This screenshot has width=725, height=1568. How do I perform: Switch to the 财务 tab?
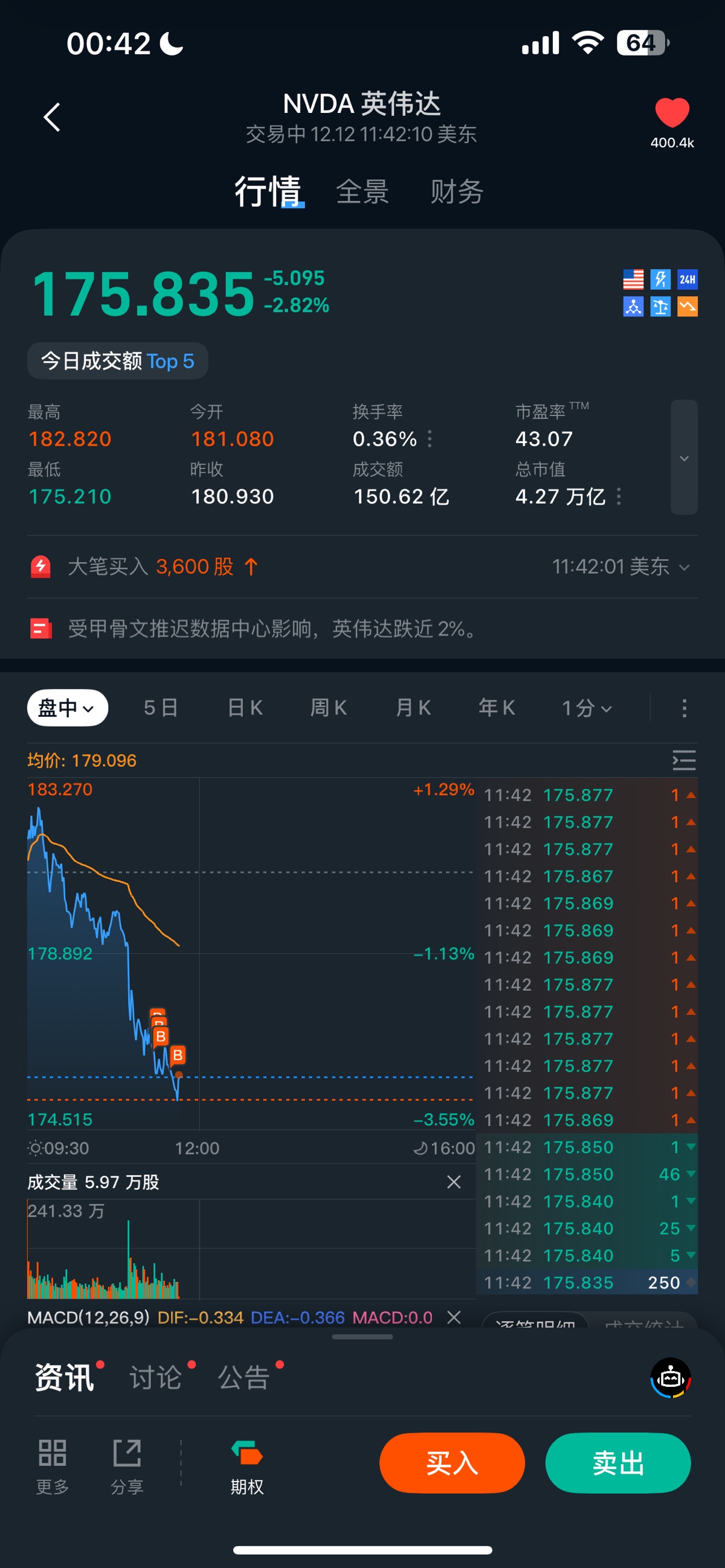pos(456,192)
